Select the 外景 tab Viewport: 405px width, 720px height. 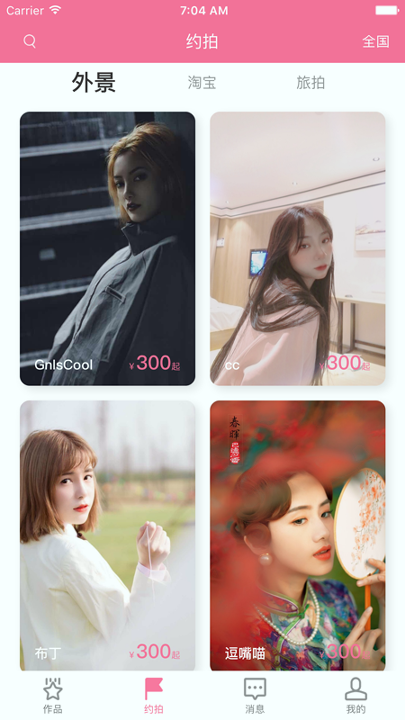[x=93, y=83]
